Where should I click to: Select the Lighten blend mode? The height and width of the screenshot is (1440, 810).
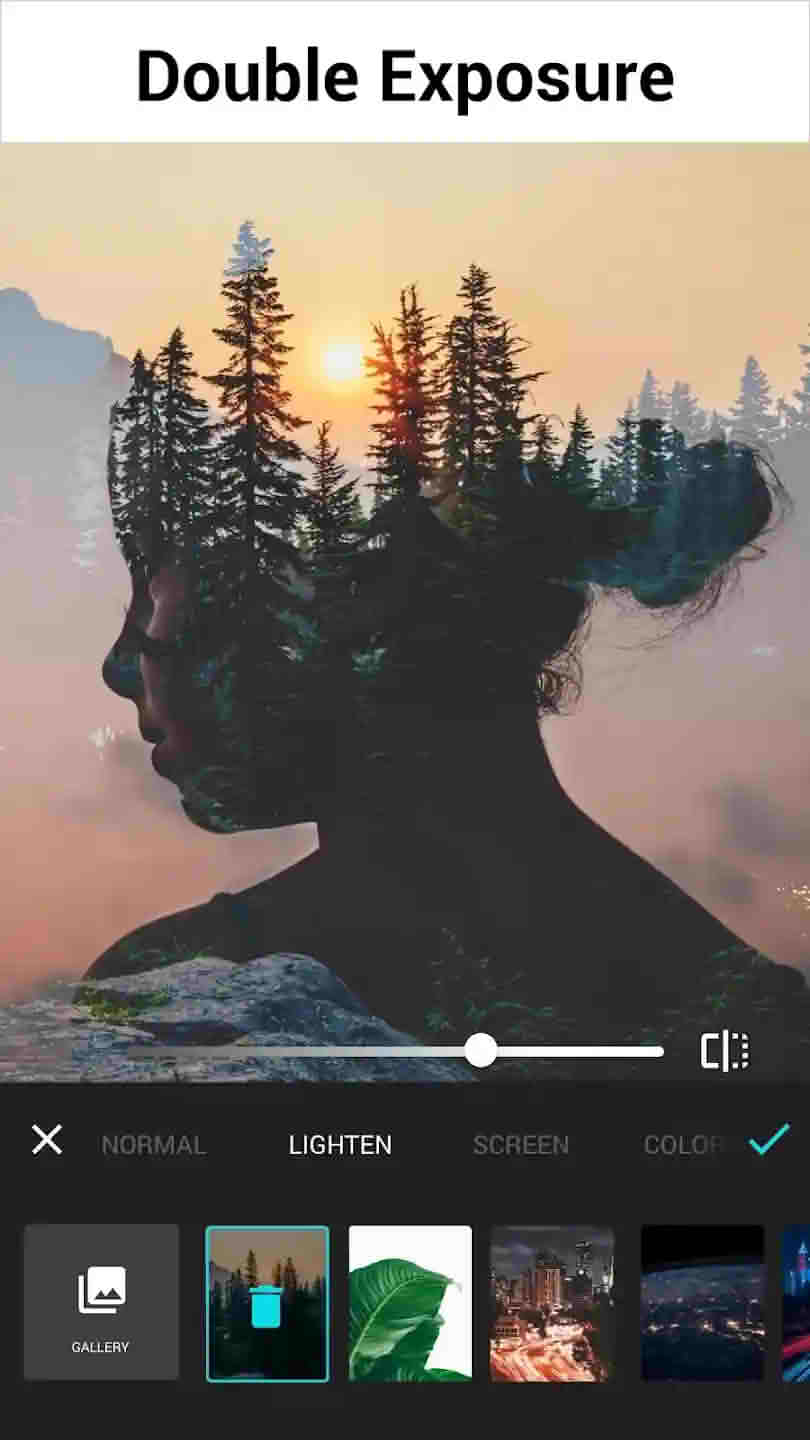coord(340,1145)
